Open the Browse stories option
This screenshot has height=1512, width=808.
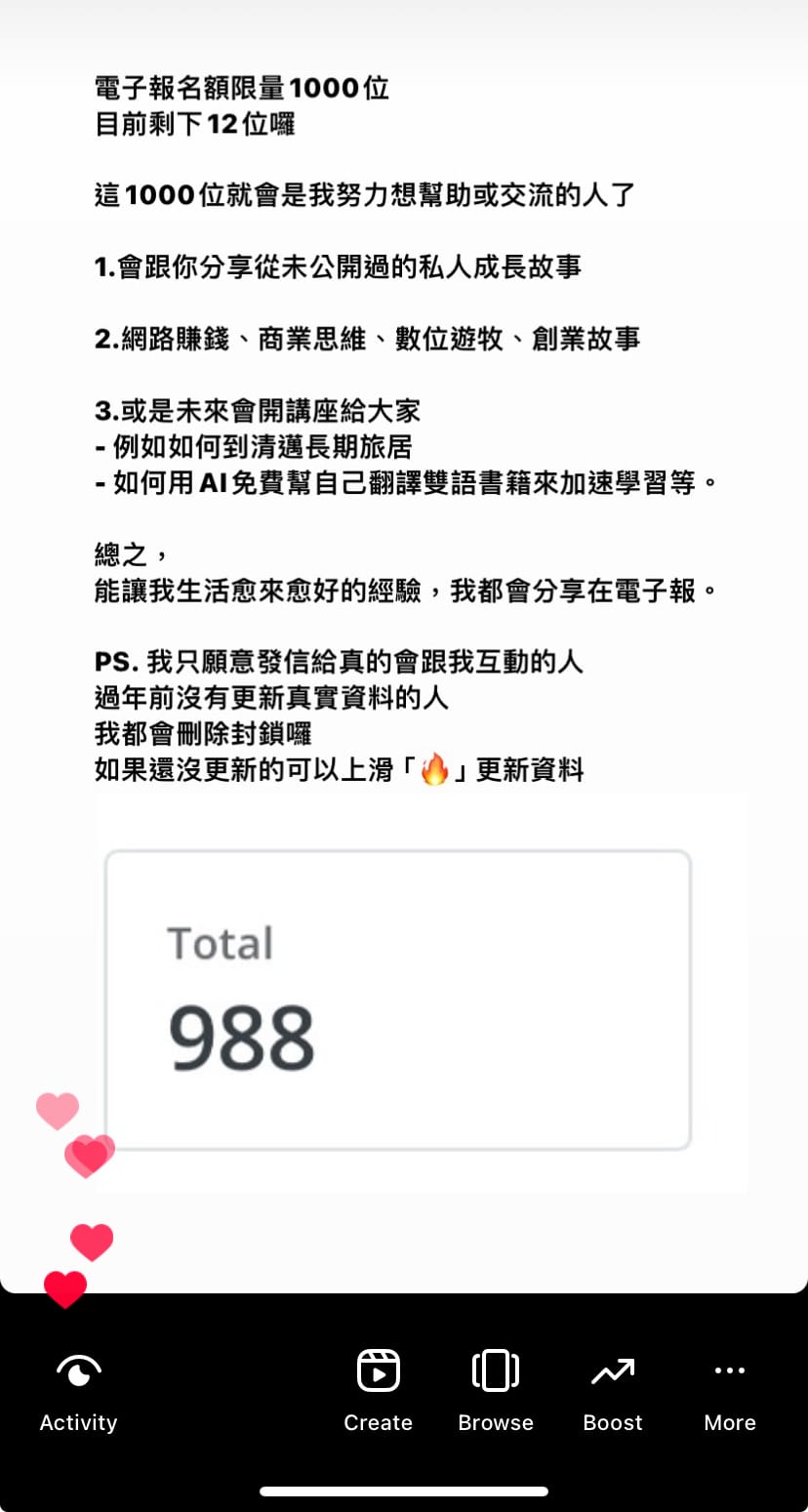coord(496,1390)
